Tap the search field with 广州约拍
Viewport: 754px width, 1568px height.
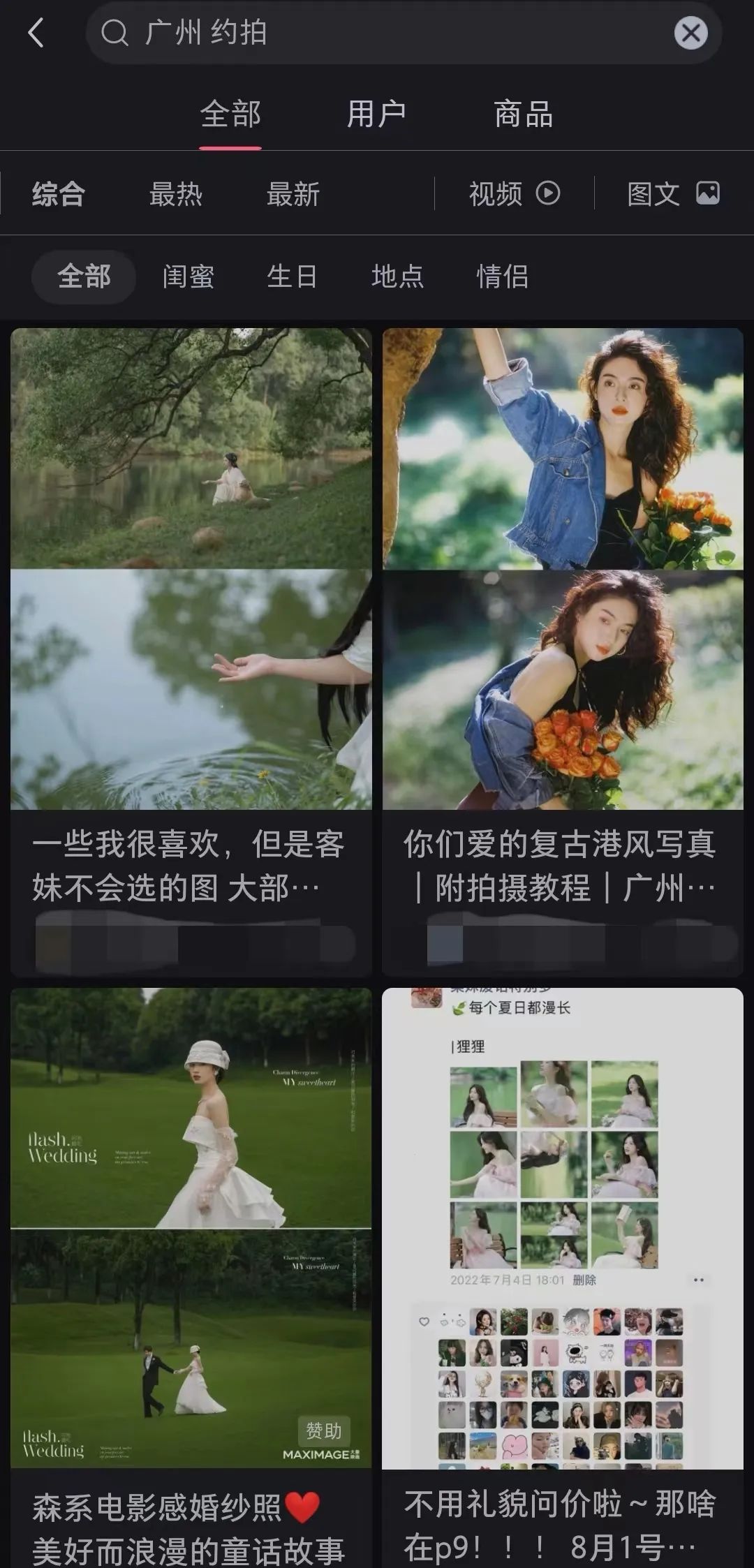pos(377,33)
